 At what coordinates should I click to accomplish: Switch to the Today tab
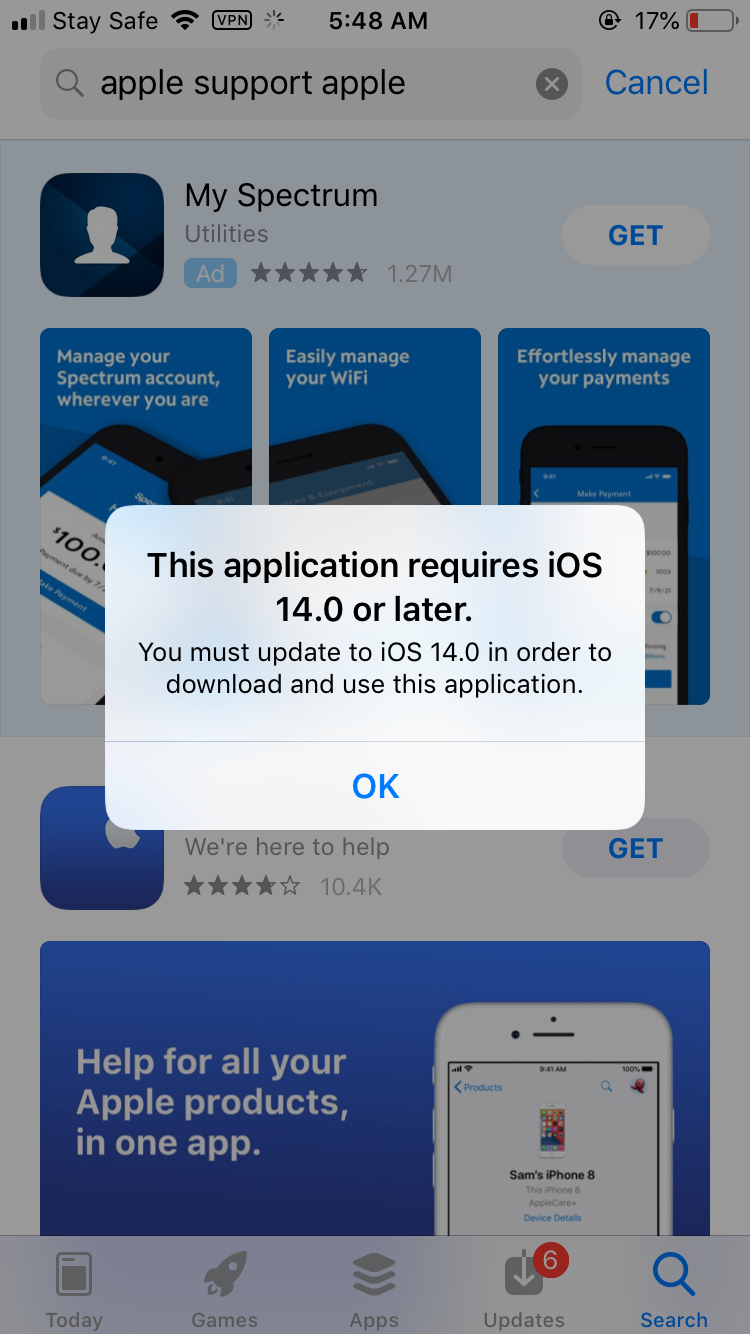tap(74, 1289)
